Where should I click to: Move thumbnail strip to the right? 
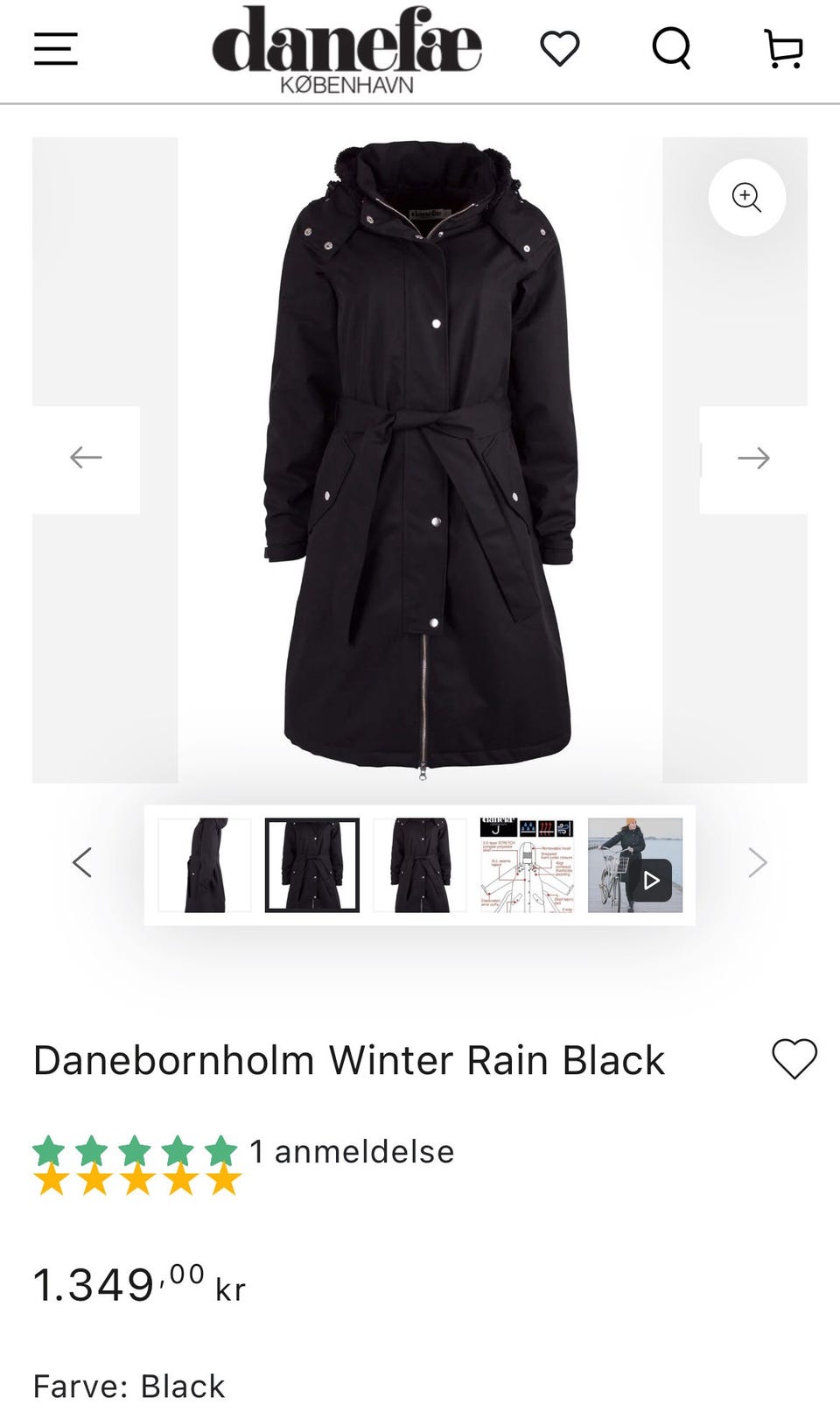[758, 863]
